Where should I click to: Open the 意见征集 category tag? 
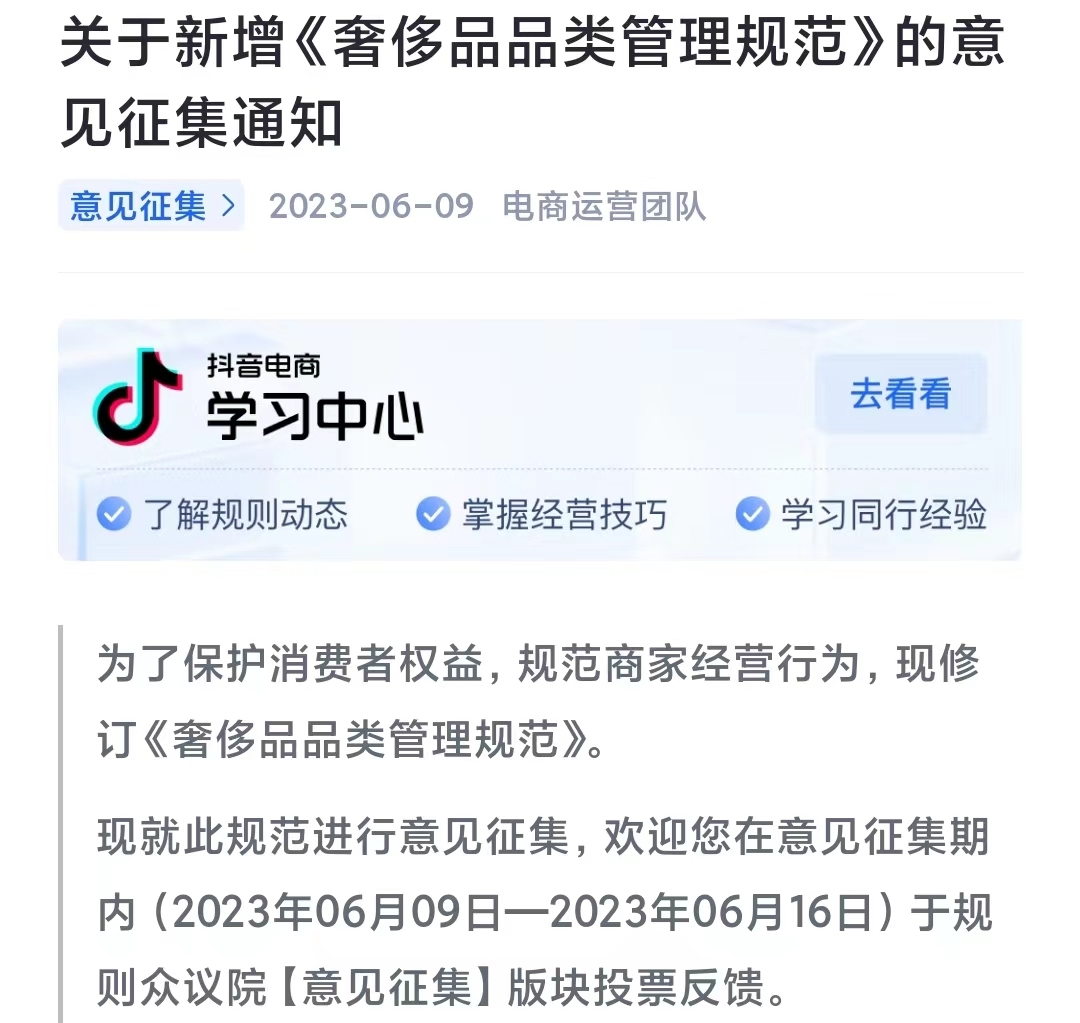coord(151,206)
